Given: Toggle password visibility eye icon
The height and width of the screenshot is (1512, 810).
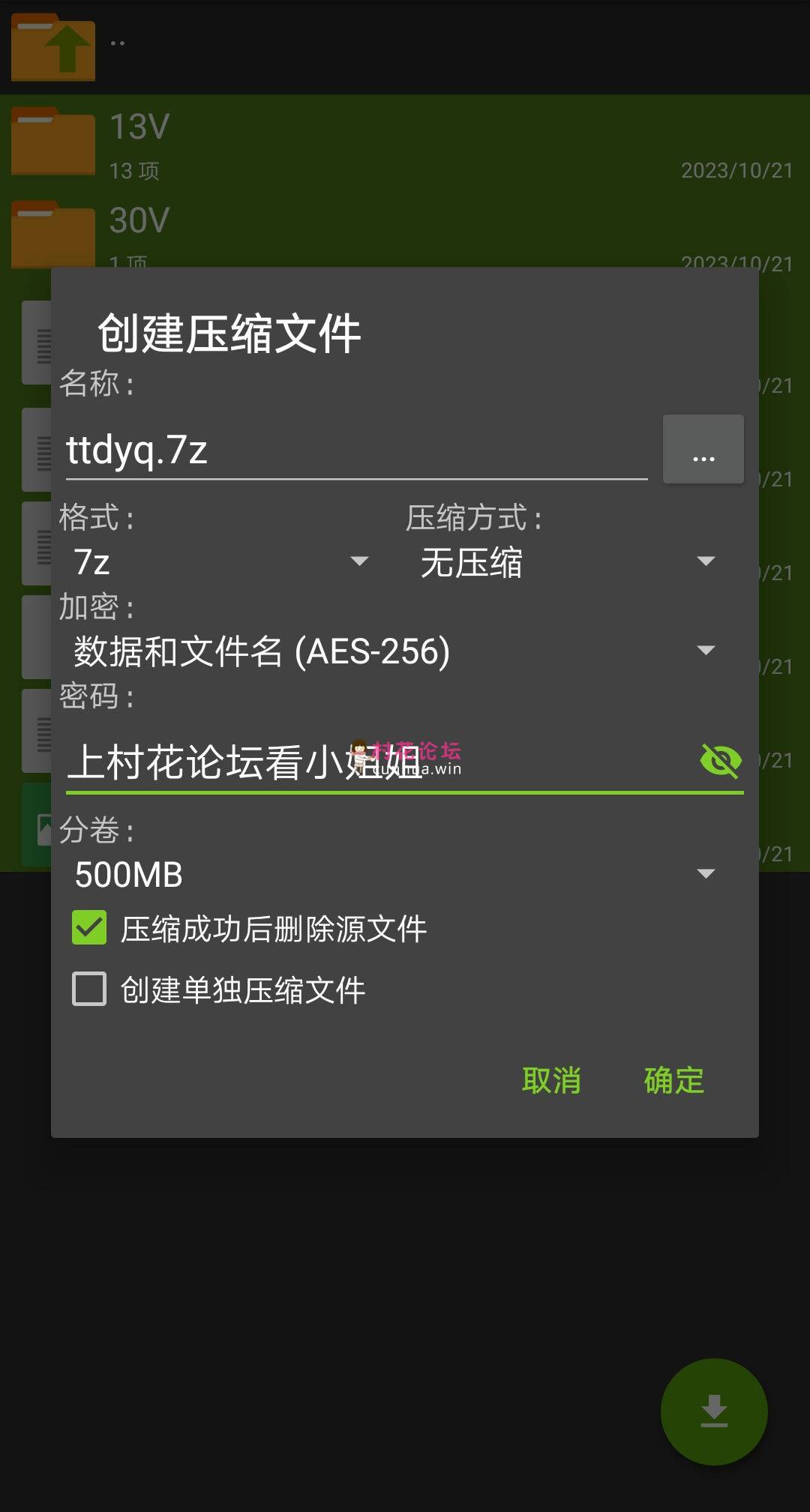Looking at the screenshot, I should pyautogui.click(x=720, y=762).
